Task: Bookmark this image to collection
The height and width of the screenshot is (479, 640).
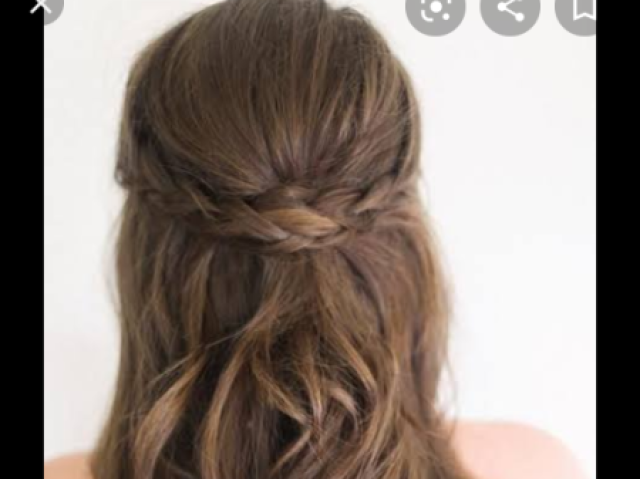Action: coord(582,8)
